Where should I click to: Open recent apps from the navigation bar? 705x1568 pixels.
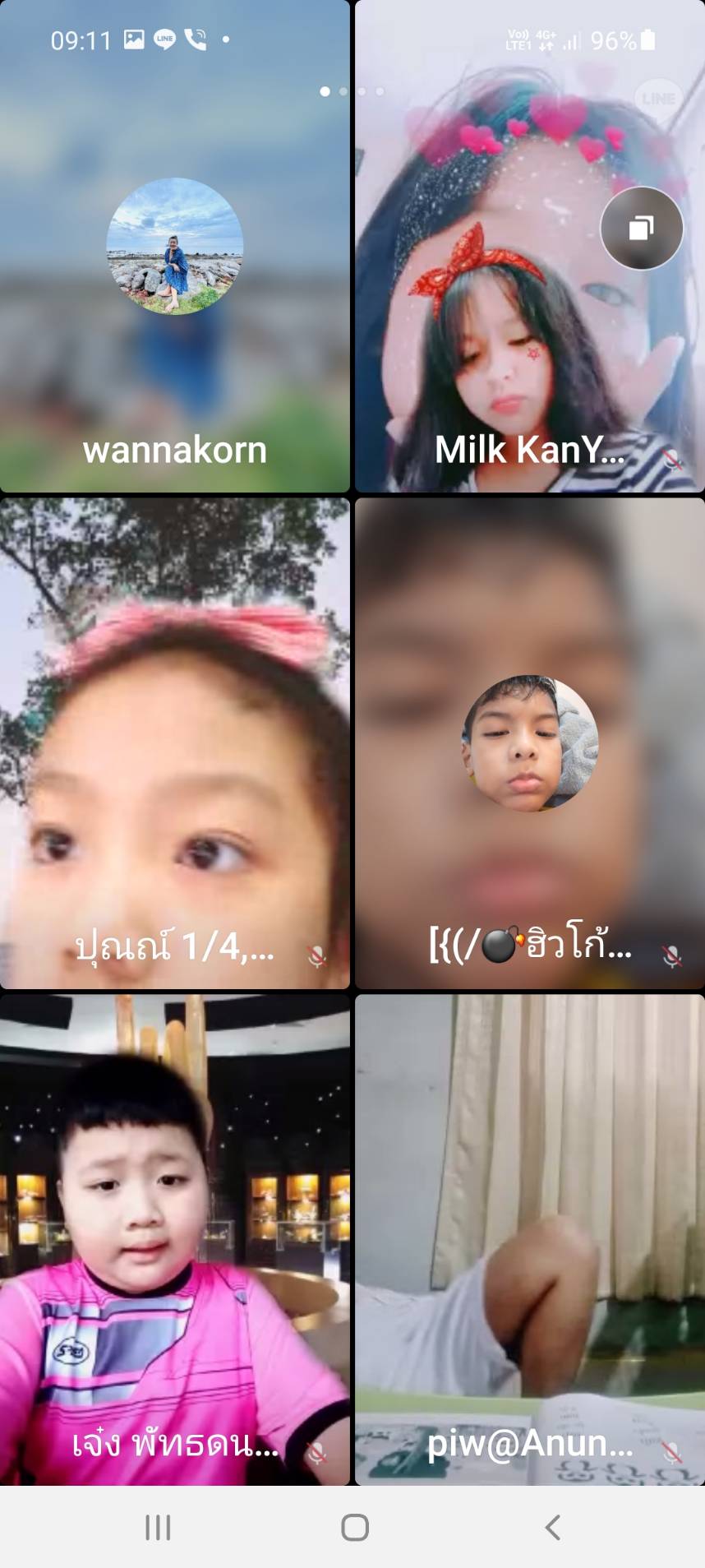tap(158, 1527)
